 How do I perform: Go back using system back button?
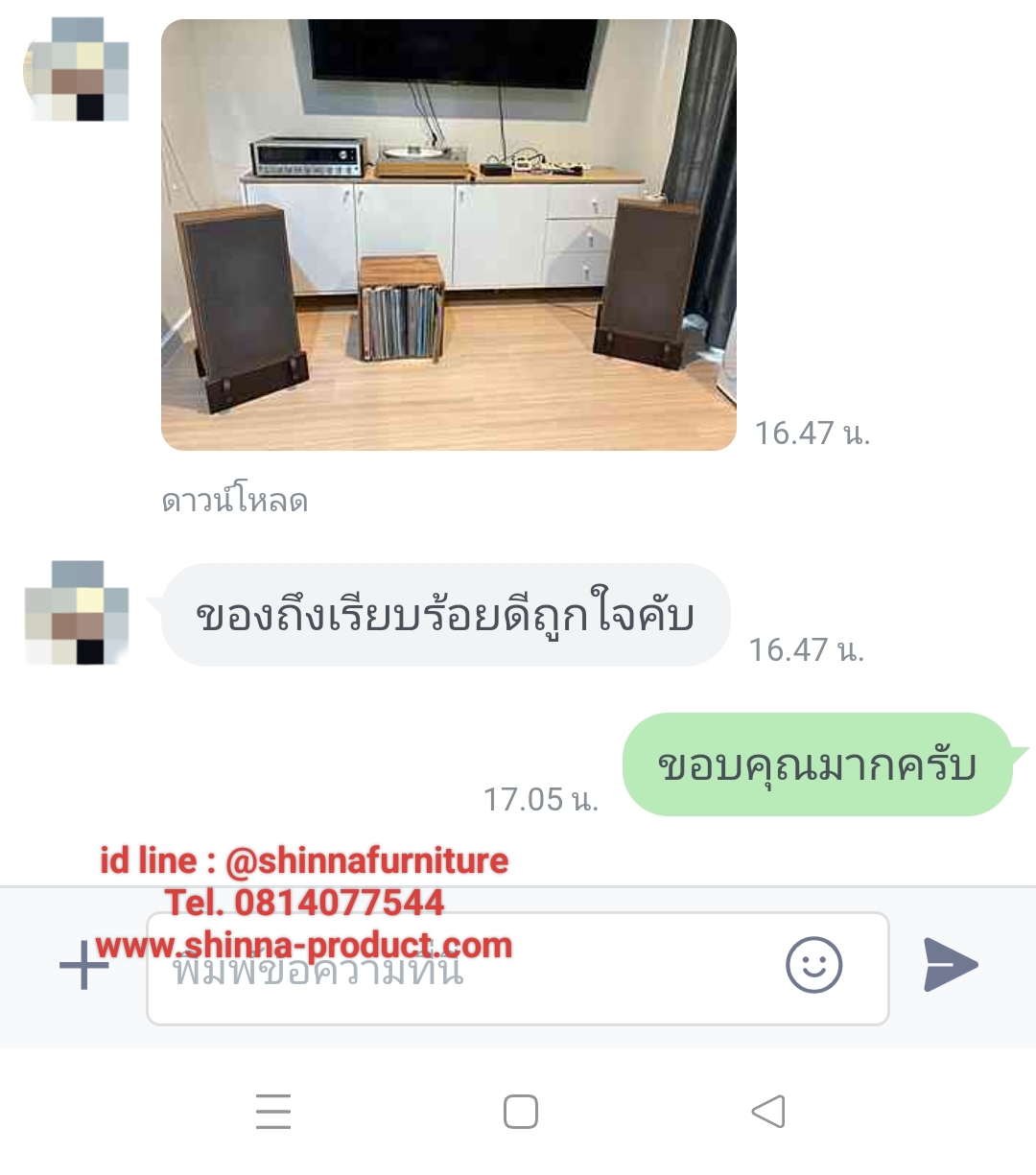click(x=767, y=1112)
